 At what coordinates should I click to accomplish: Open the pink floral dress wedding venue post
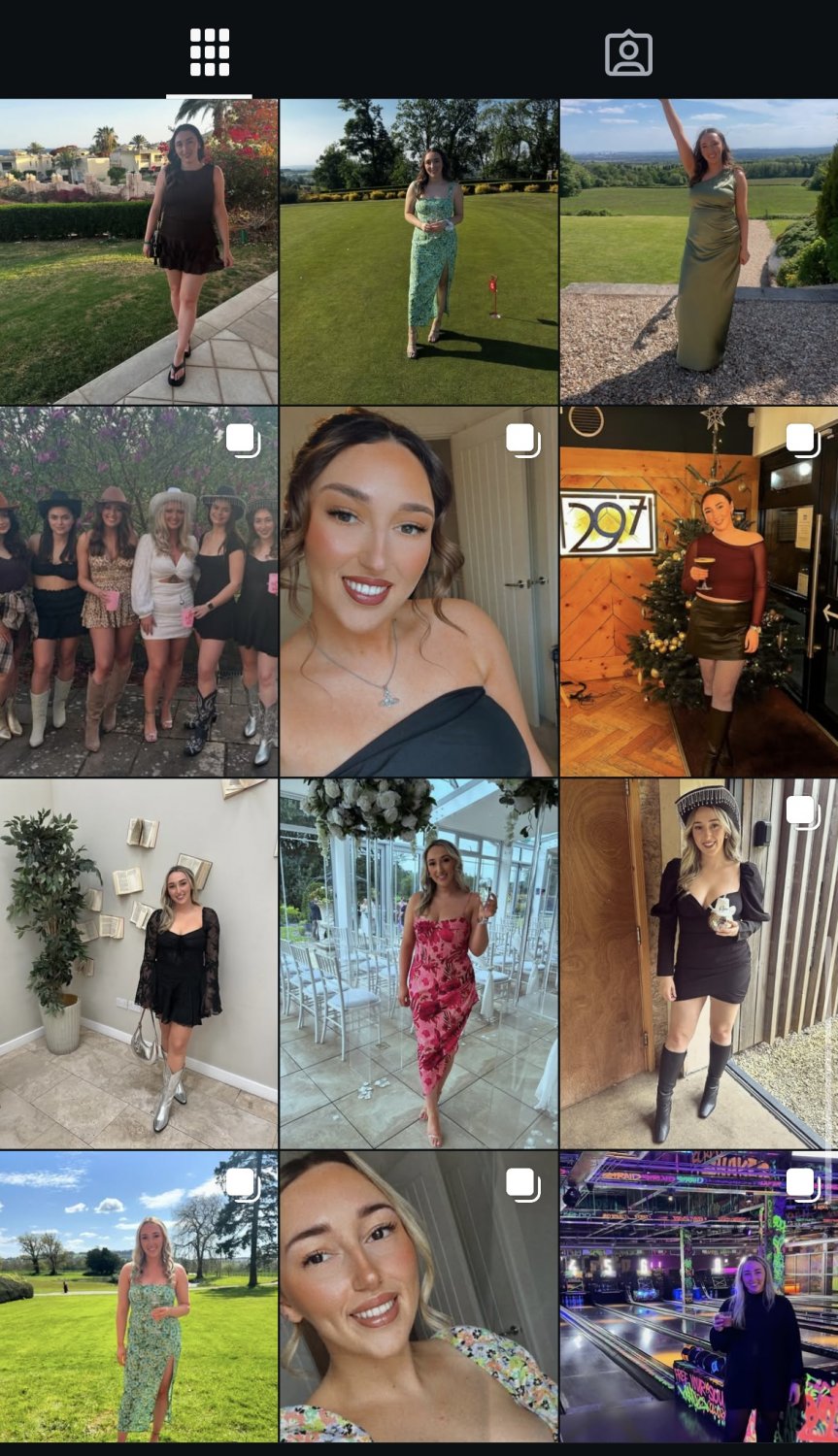pyautogui.click(x=419, y=964)
